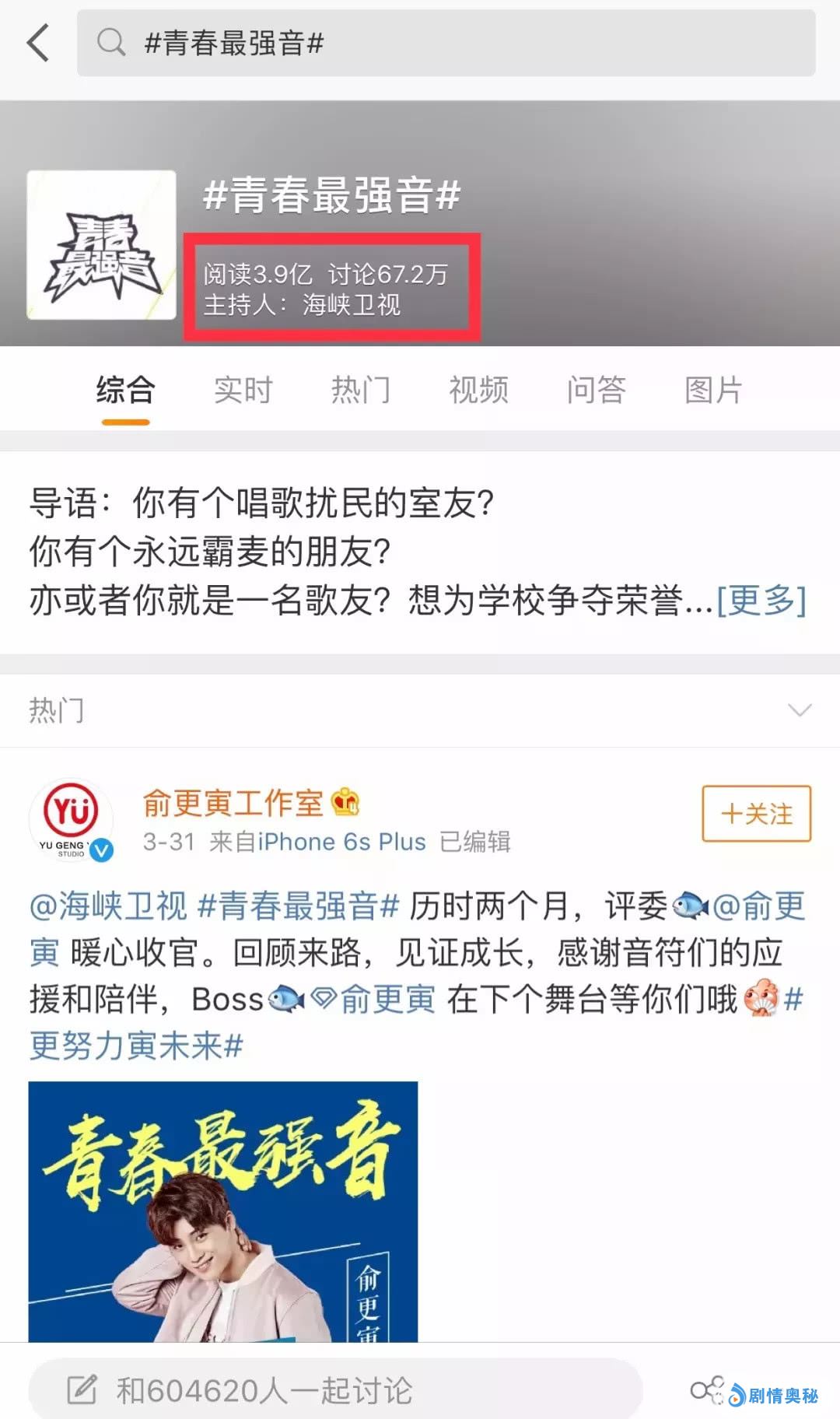Switch to the 综合 tab

(x=125, y=390)
